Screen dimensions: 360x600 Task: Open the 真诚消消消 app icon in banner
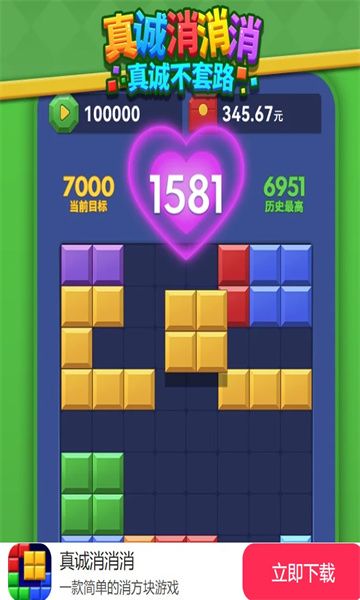pyautogui.click(x=30, y=571)
